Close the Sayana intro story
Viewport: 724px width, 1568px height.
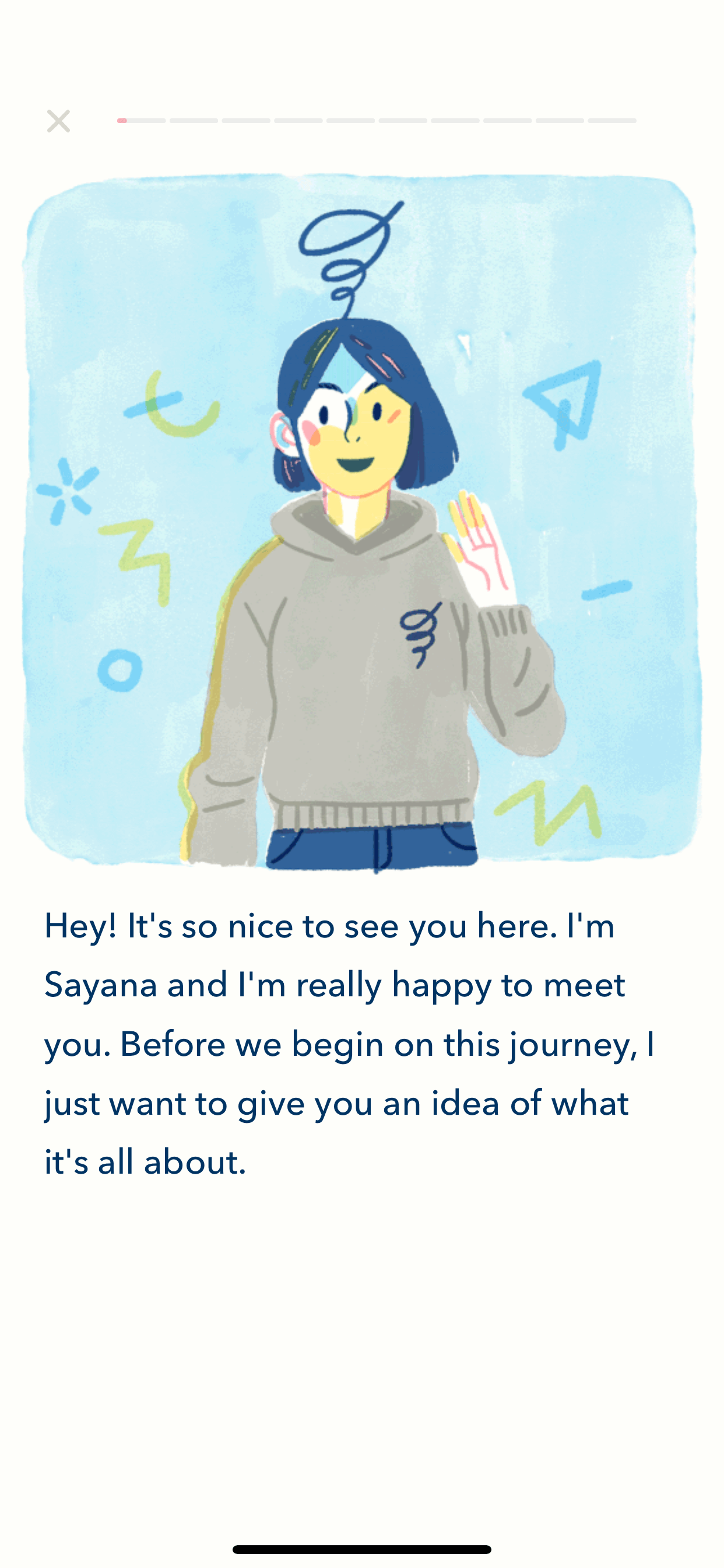[x=58, y=121]
